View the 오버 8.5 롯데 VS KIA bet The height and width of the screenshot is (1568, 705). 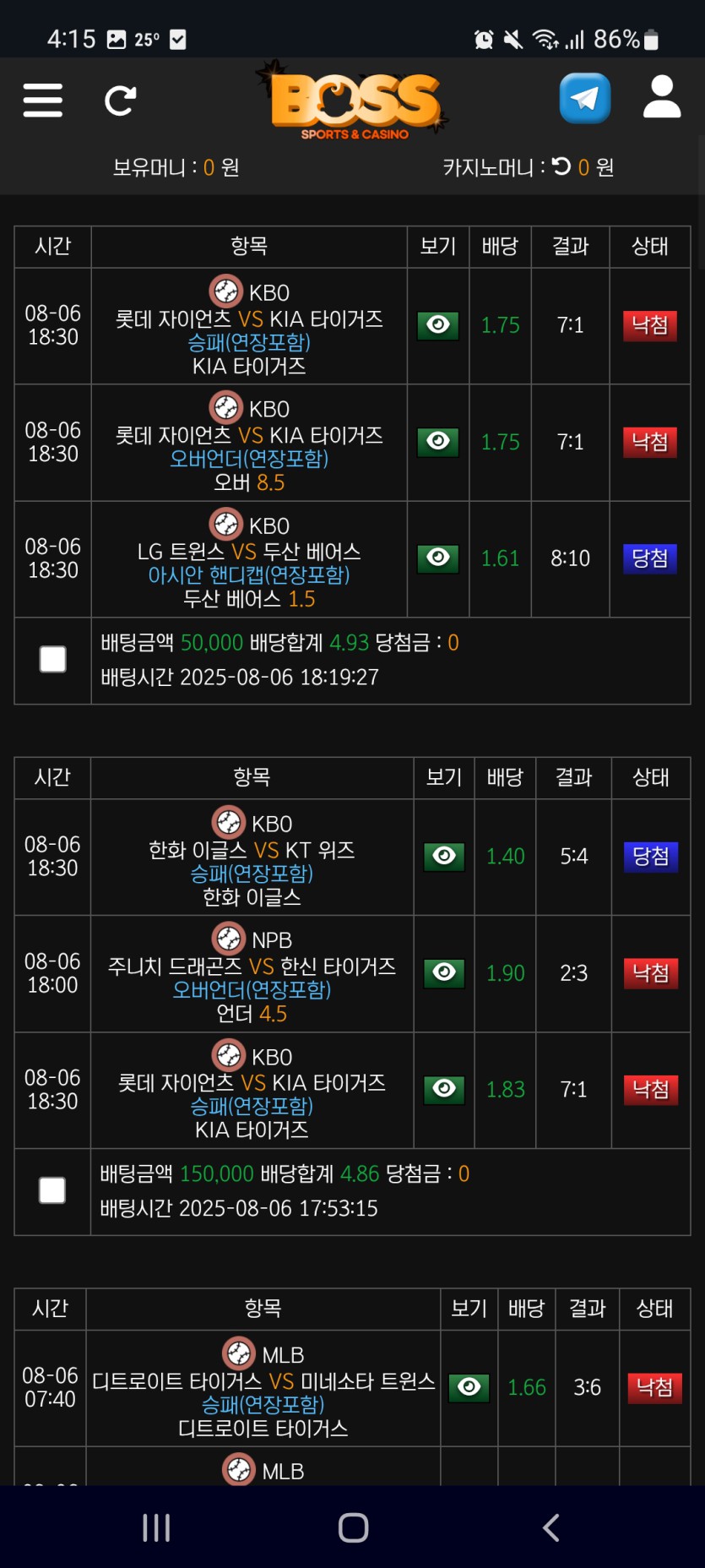[x=438, y=441]
